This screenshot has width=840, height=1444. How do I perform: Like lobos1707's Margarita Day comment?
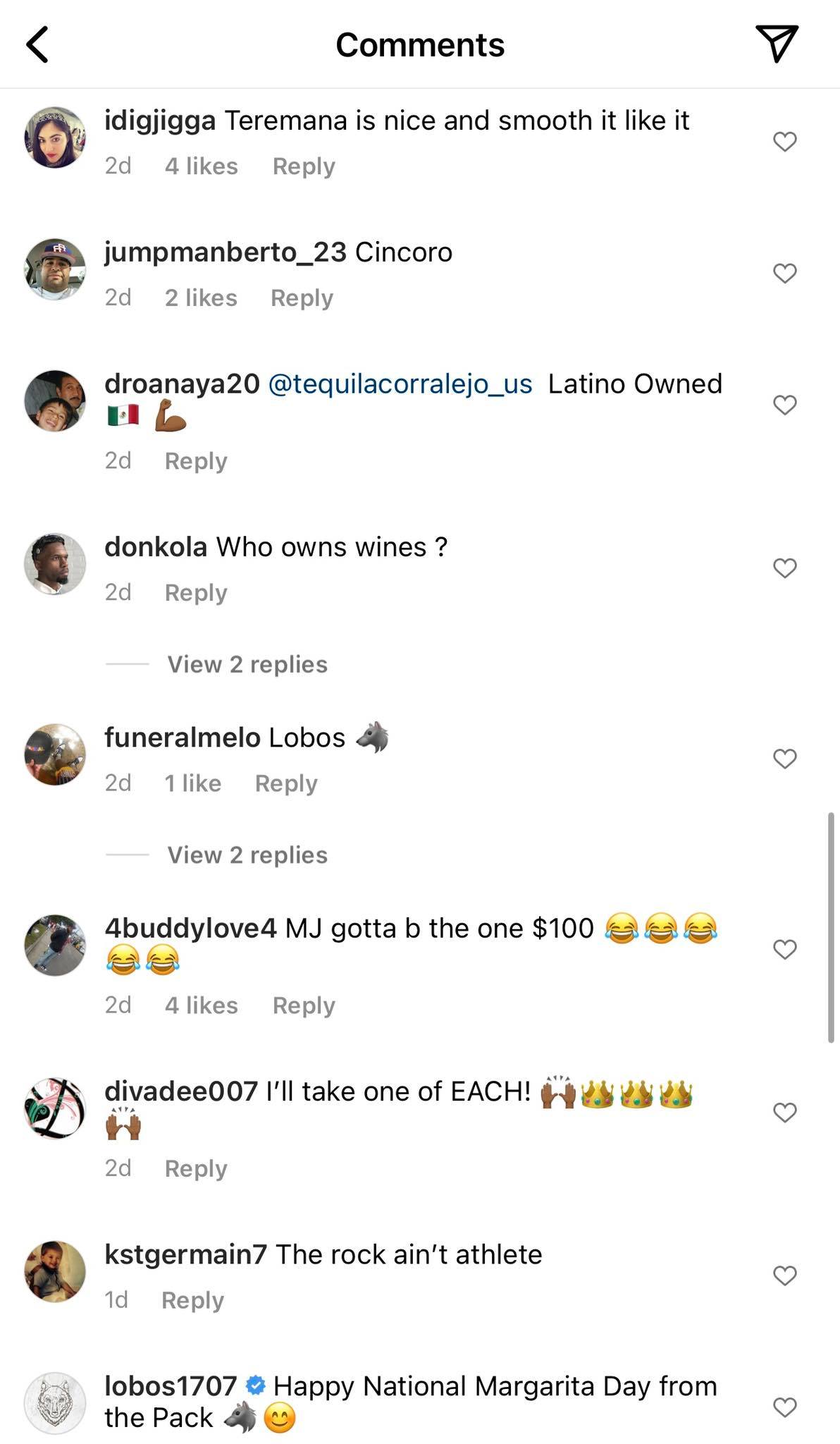point(784,1407)
